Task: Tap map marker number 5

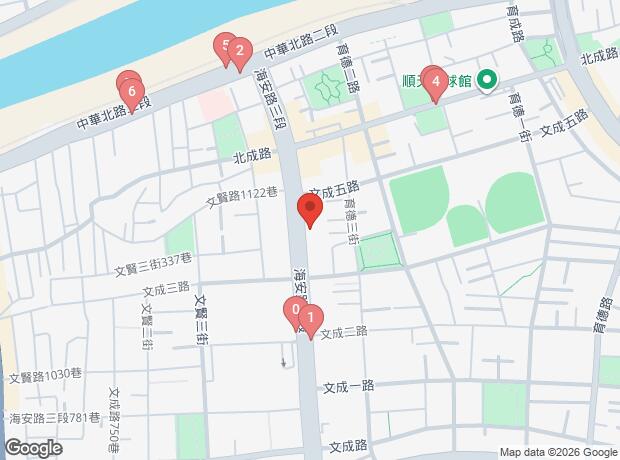Action: coord(224,49)
